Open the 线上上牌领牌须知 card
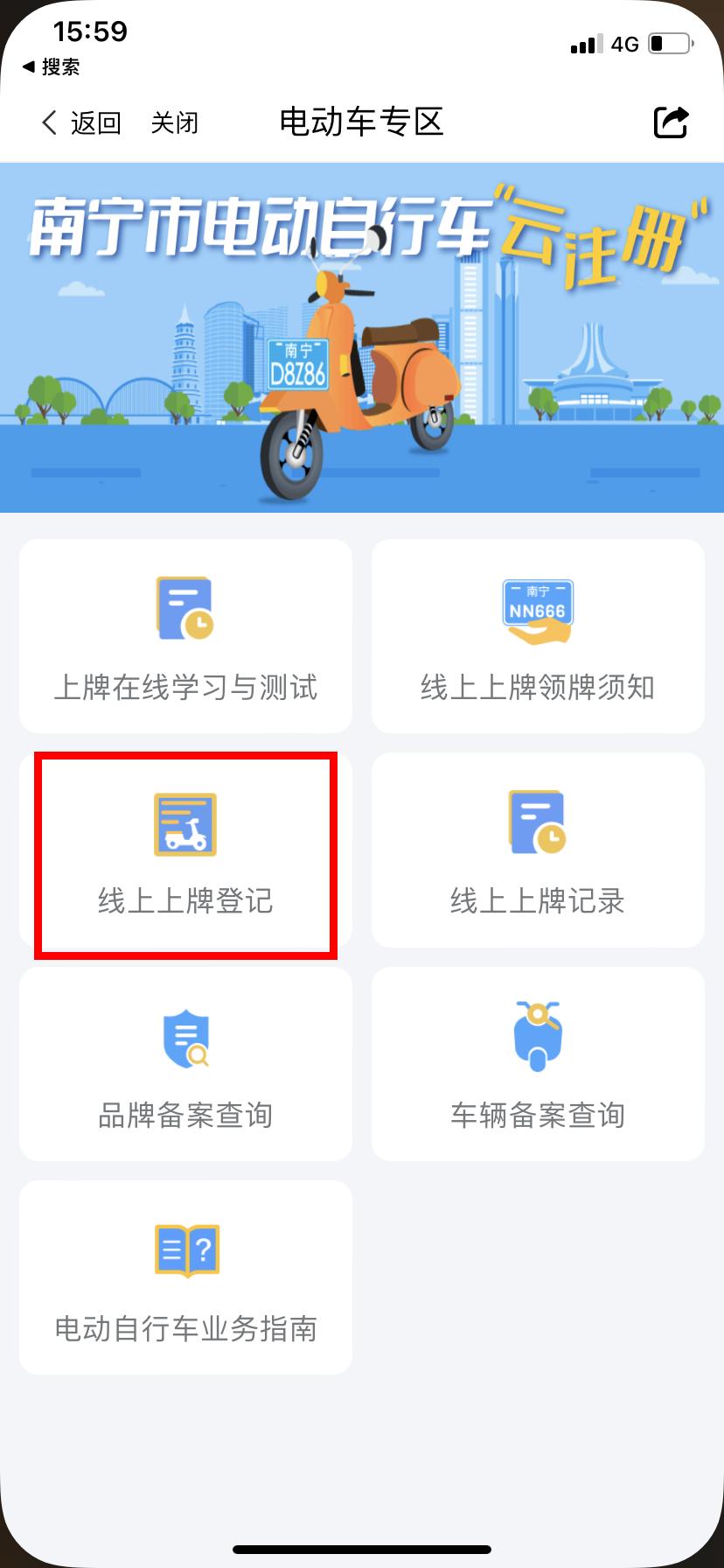 pos(536,636)
